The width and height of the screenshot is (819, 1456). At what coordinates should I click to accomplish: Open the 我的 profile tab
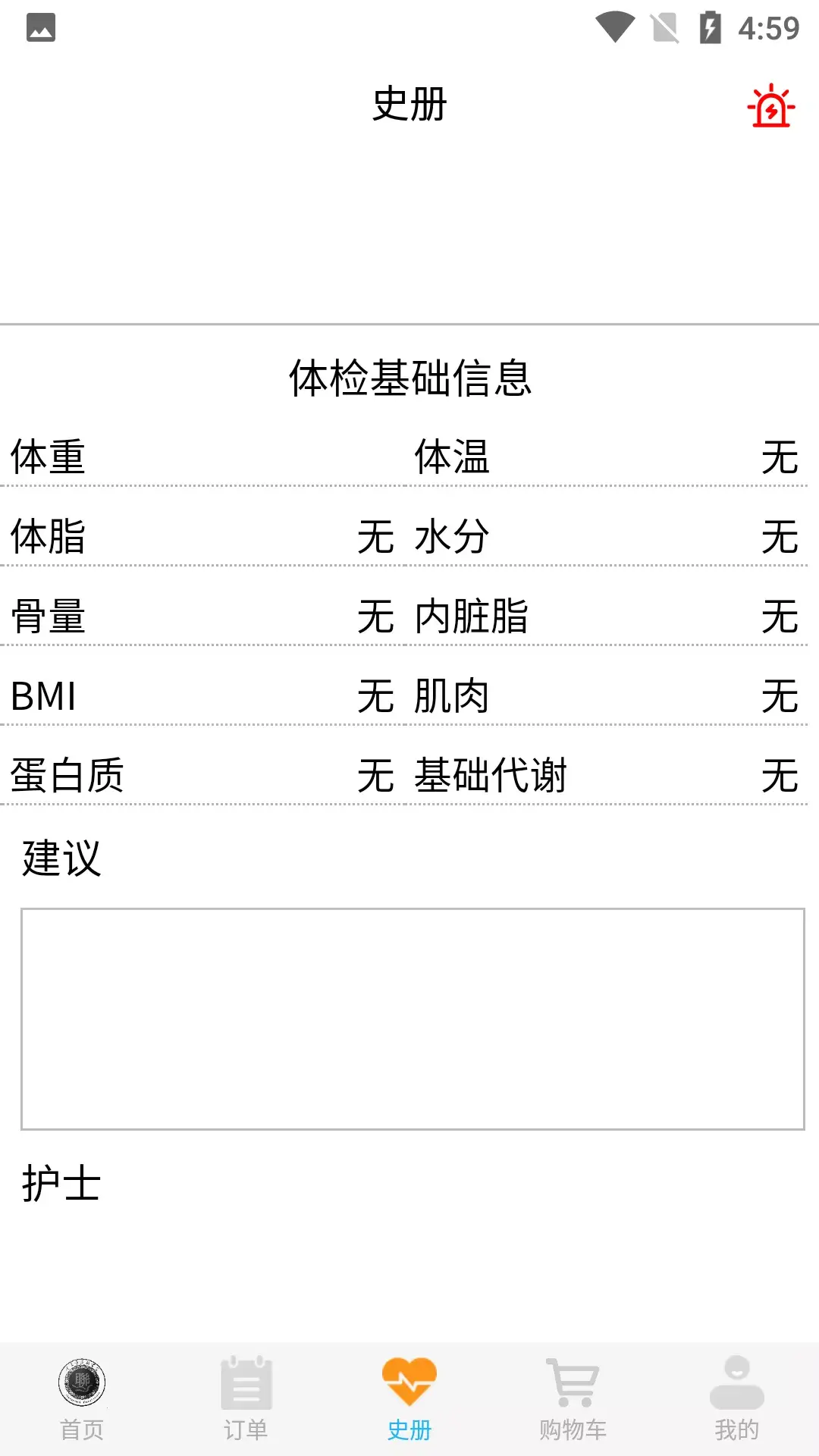coord(737,1399)
